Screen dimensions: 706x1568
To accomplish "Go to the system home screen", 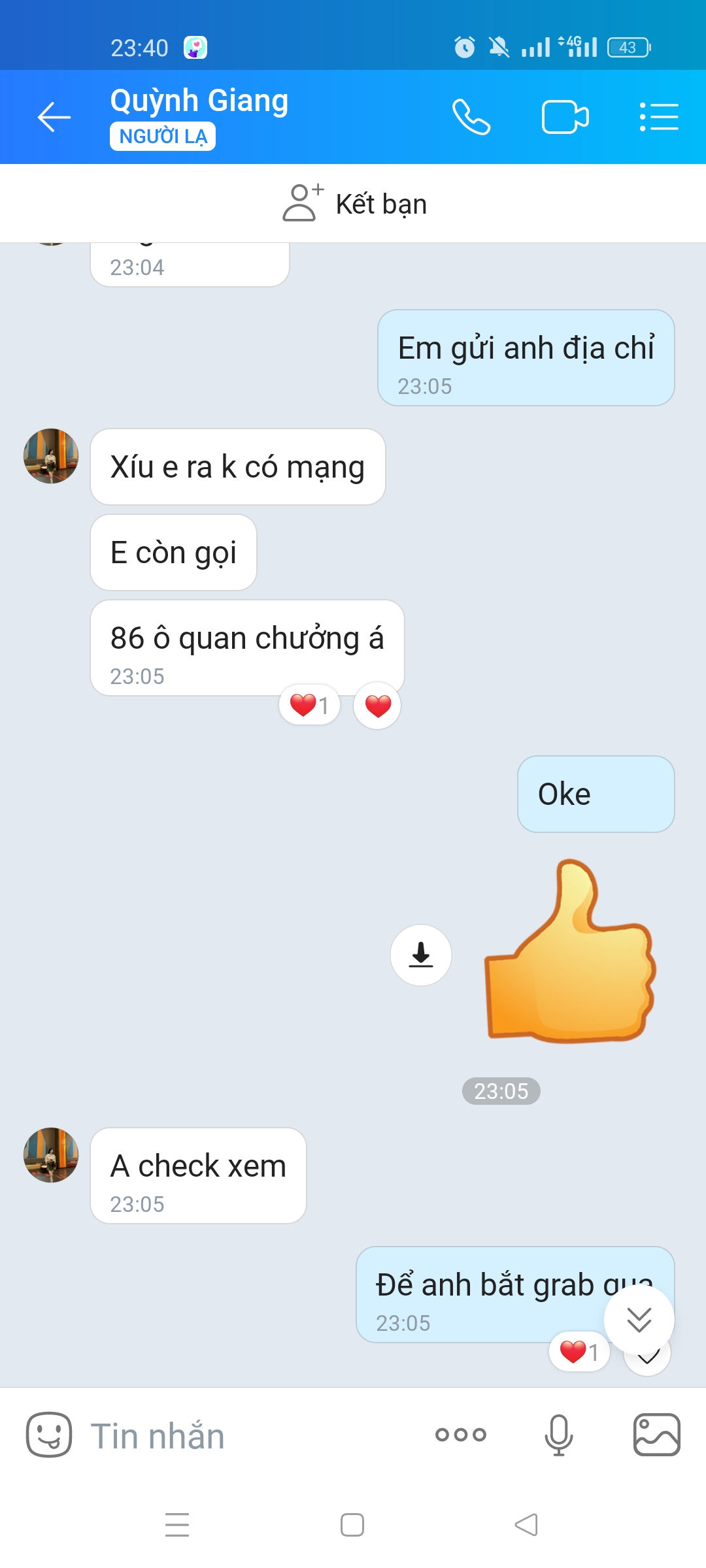I will click(352, 1525).
